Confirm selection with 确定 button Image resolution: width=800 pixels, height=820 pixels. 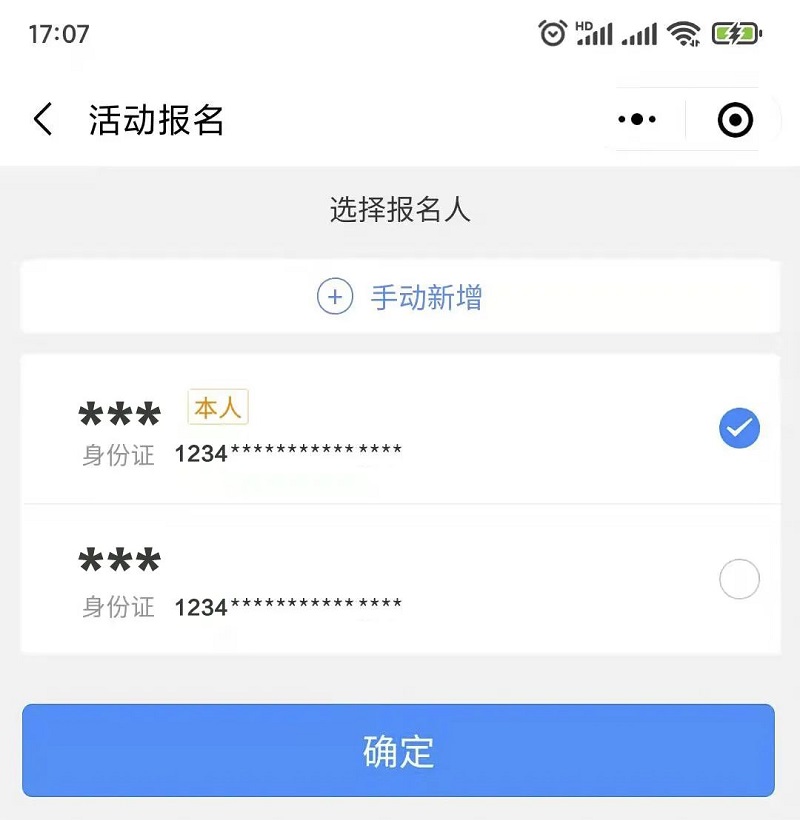(x=398, y=750)
